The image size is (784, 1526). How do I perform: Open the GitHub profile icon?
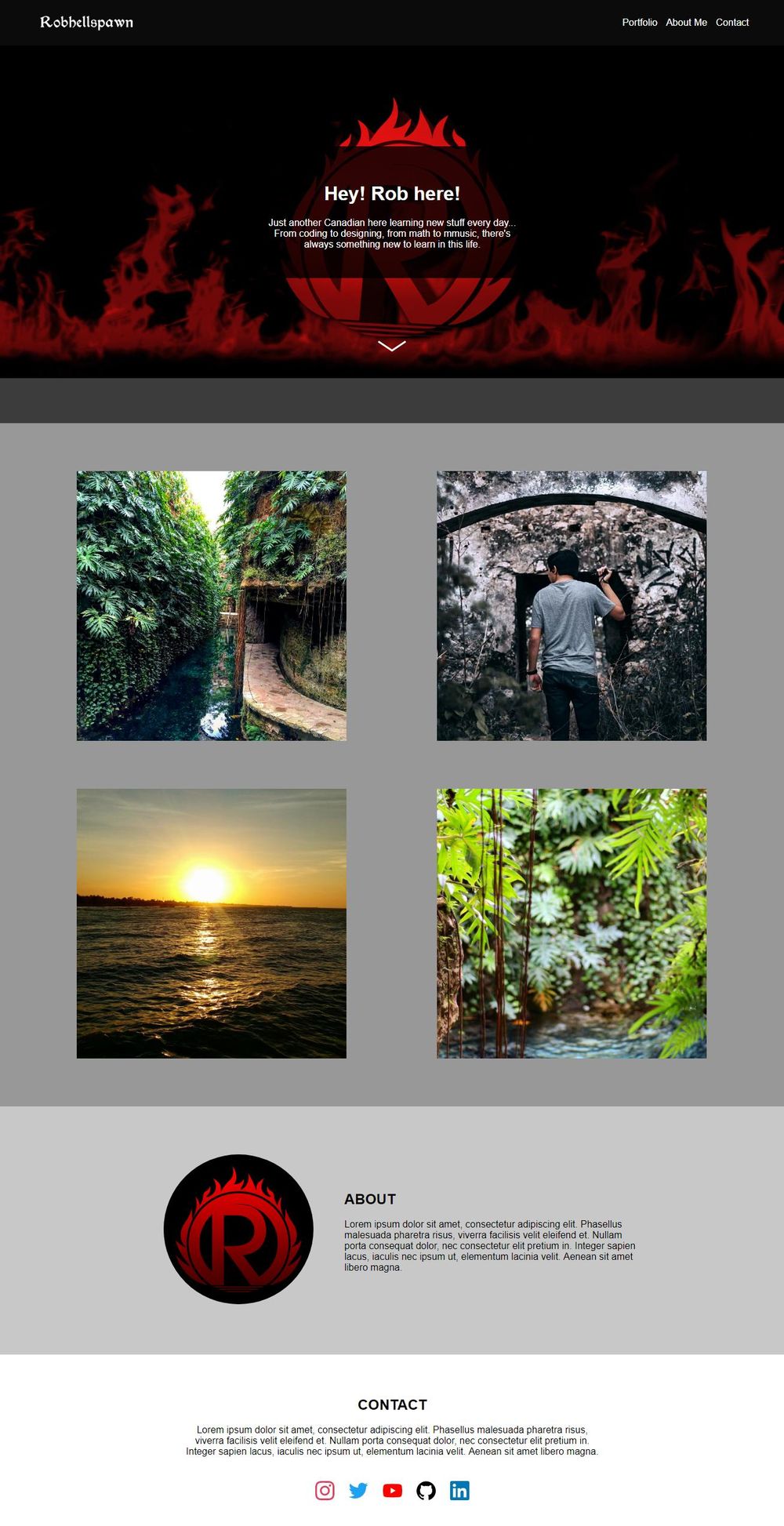pyautogui.click(x=426, y=1490)
